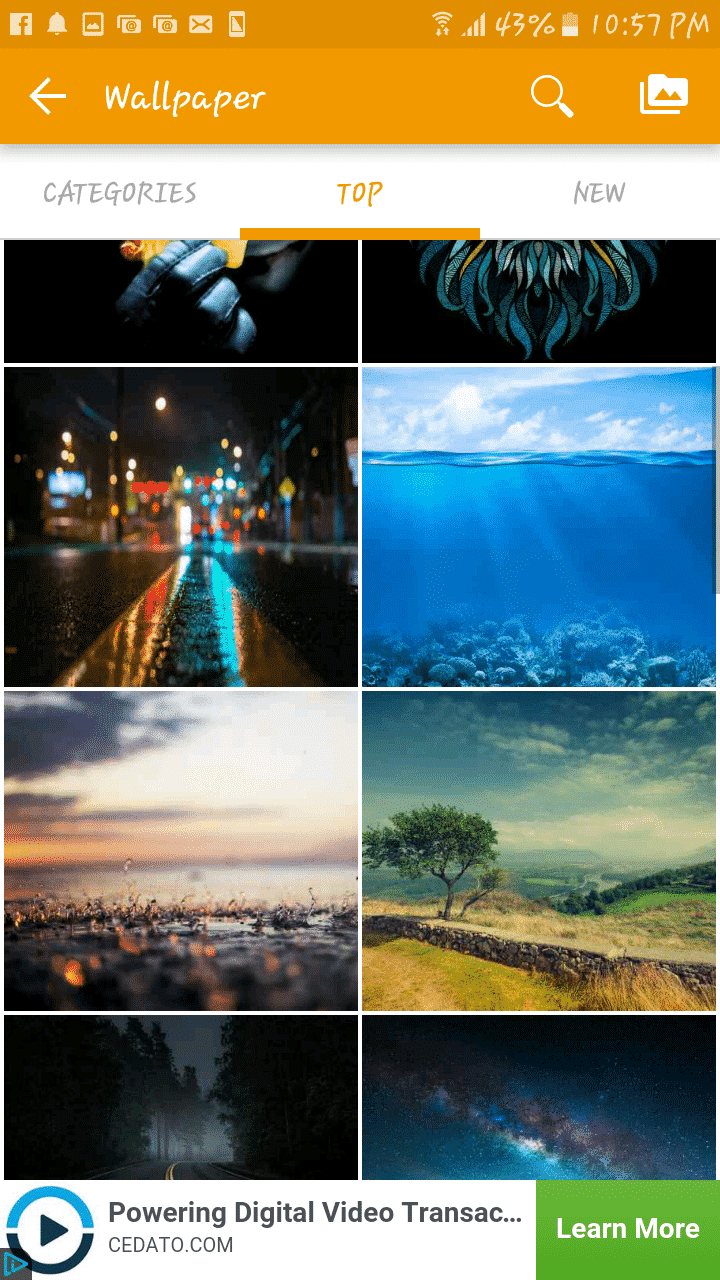Open the Milky Way night sky wallpaper
This screenshot has width=720, height=1280.
point(539,1097)
